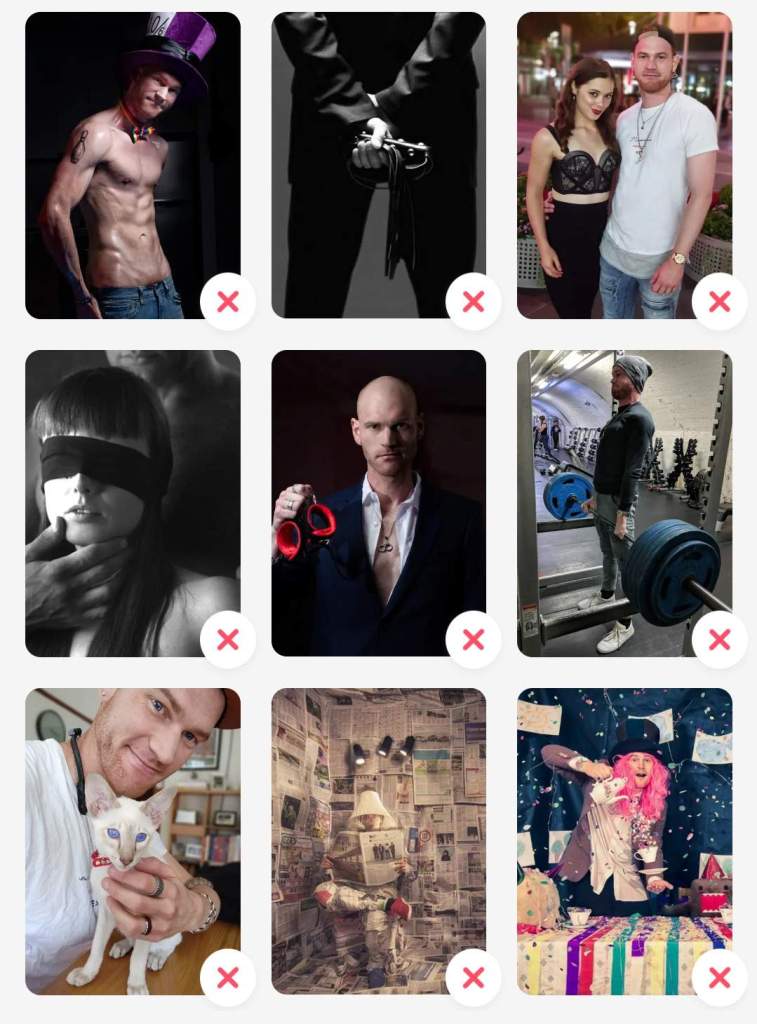The image size is (757, 1024).
Task: Remove the red handcuffs photo
Action: point(473,639)
